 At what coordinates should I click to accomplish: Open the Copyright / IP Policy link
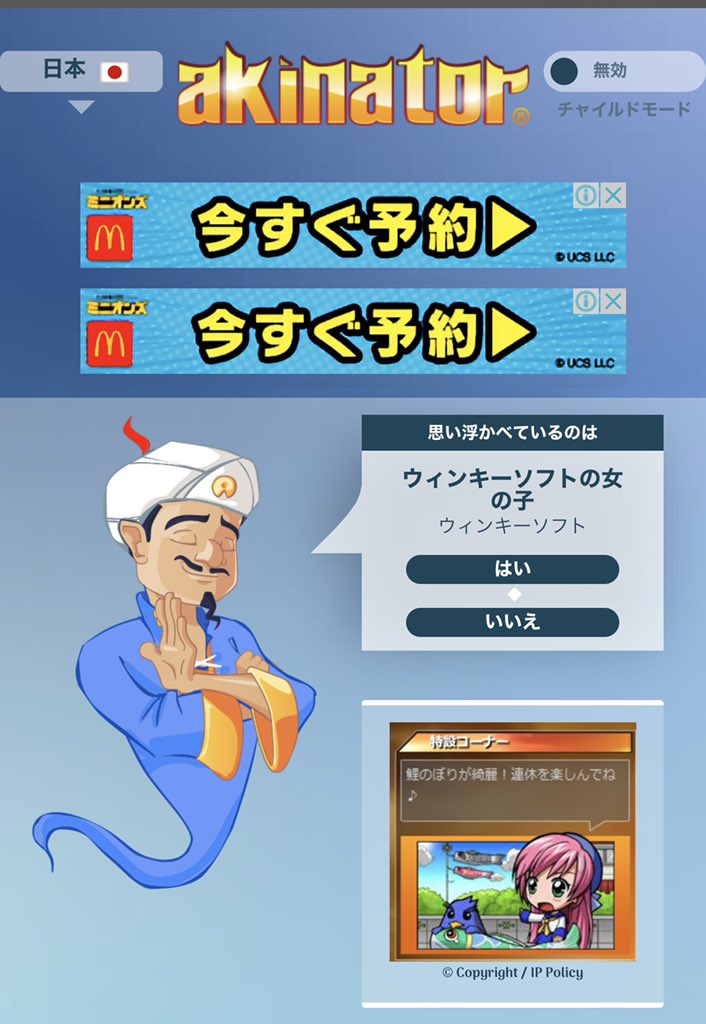pos(512,972)
